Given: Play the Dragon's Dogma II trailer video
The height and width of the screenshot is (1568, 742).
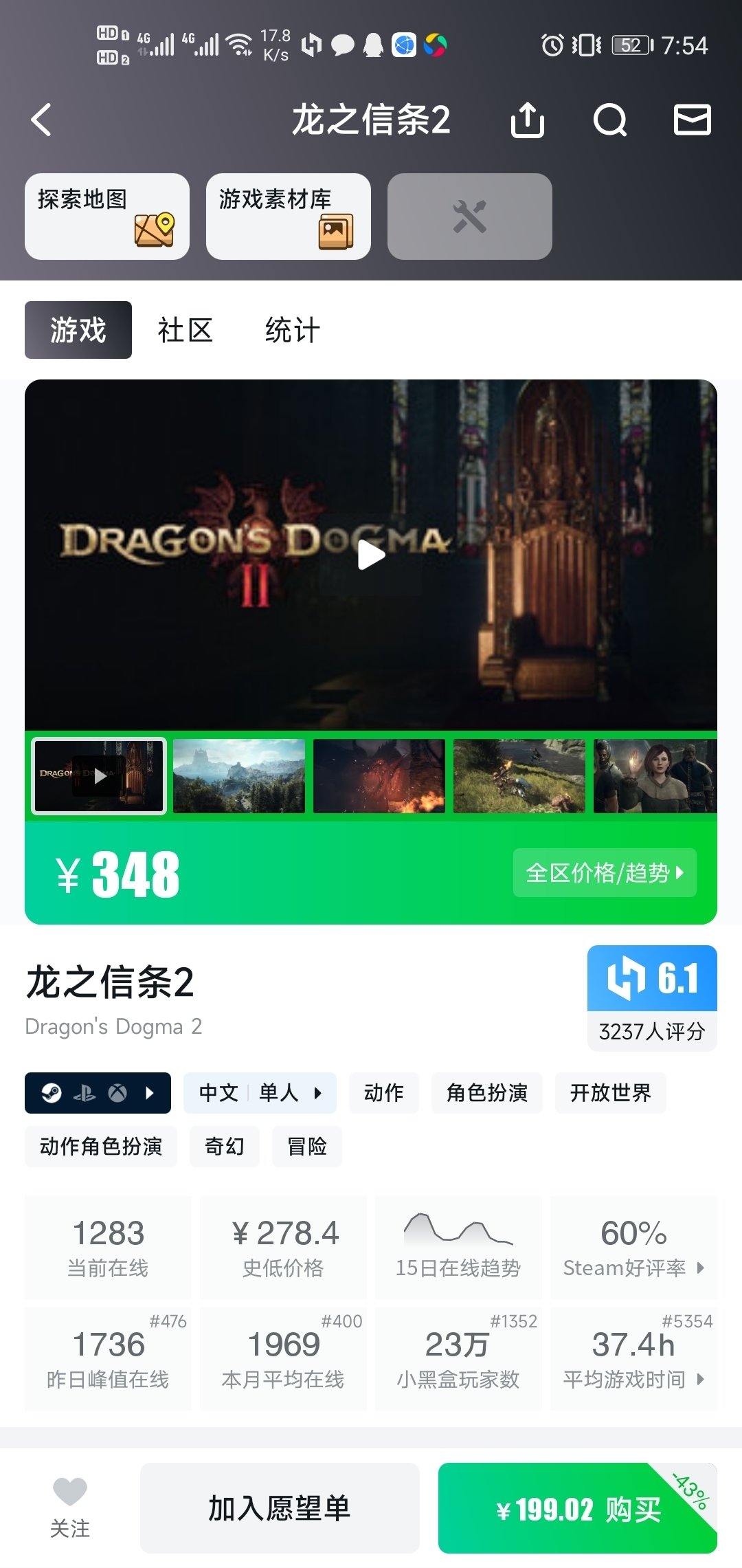Looking at the screenshot, I should click(371, 555).
